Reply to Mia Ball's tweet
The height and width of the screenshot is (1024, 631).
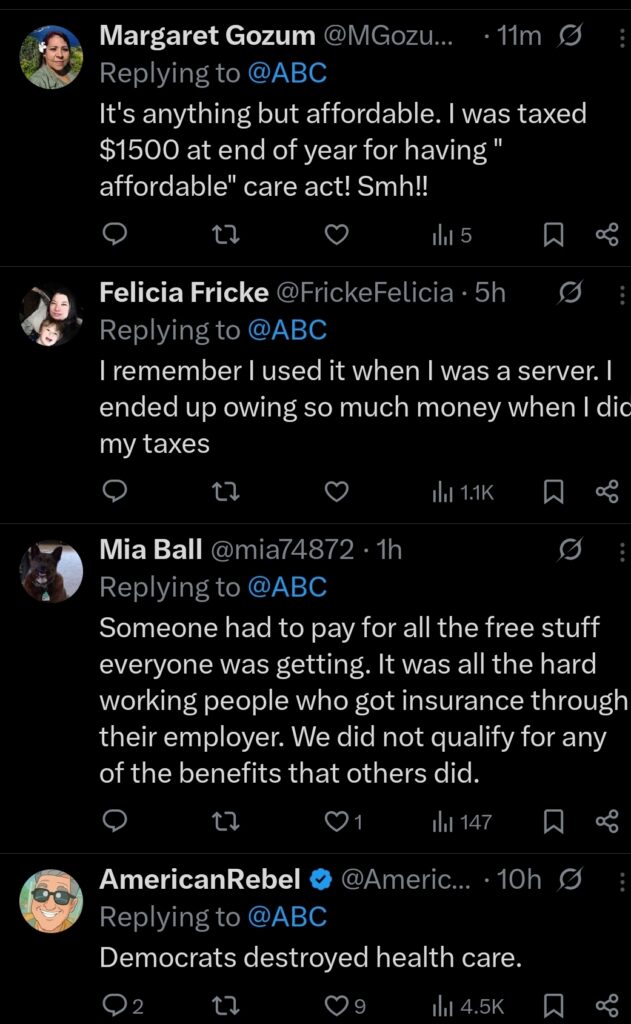tap(116, 822)
